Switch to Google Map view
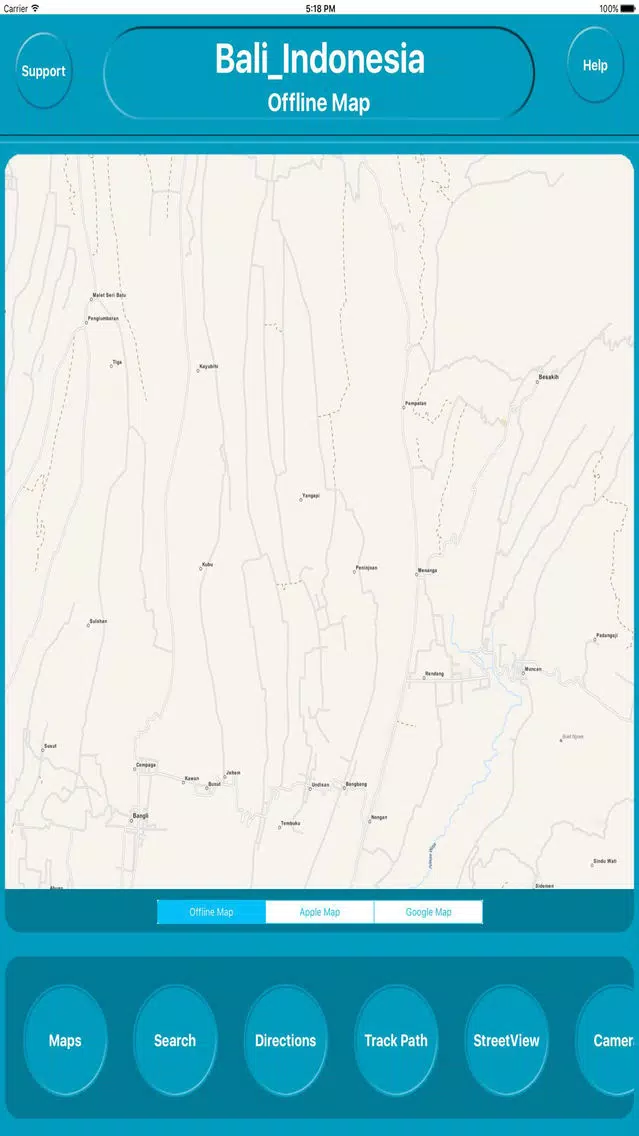639x1136 pixels. coord(428,912)
